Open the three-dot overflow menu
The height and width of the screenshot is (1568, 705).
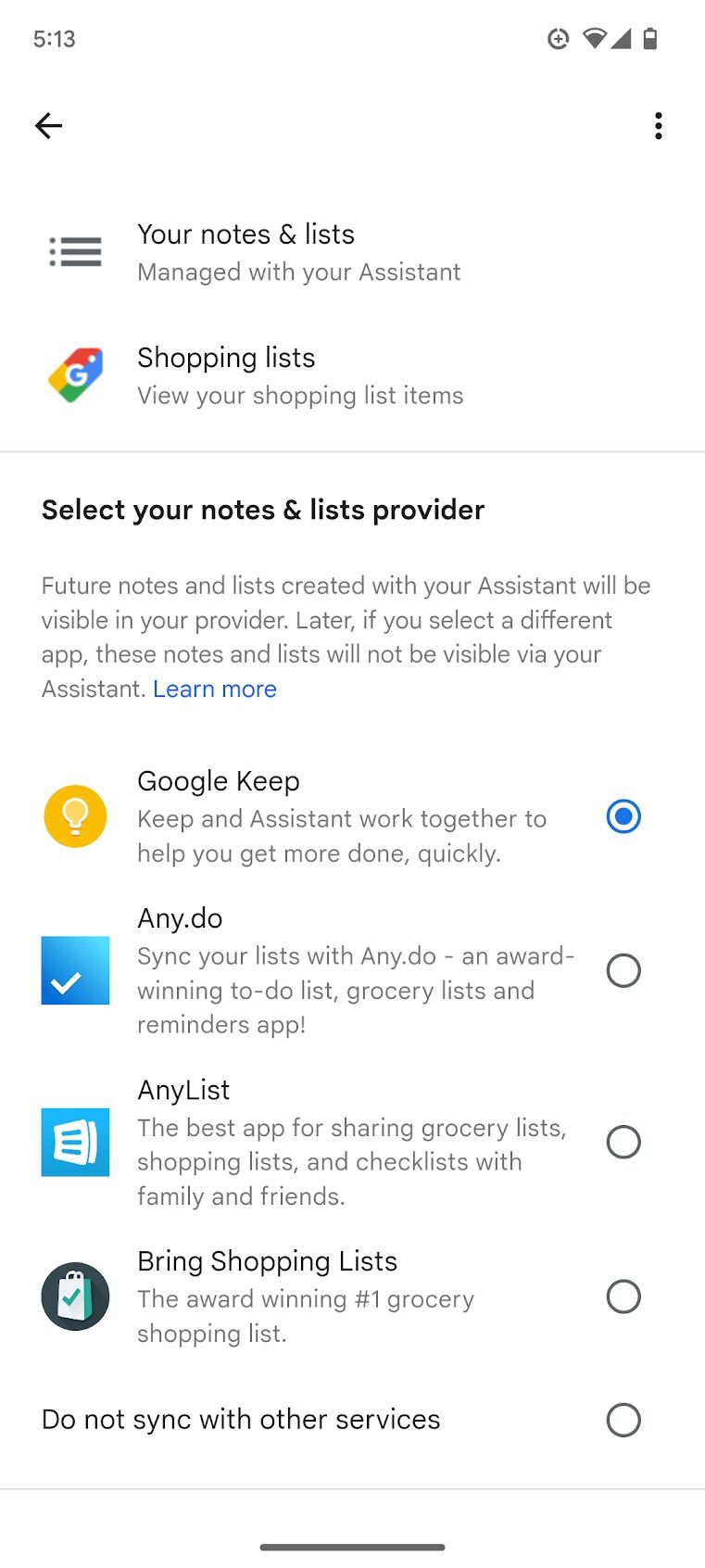(x=658, y=126)
